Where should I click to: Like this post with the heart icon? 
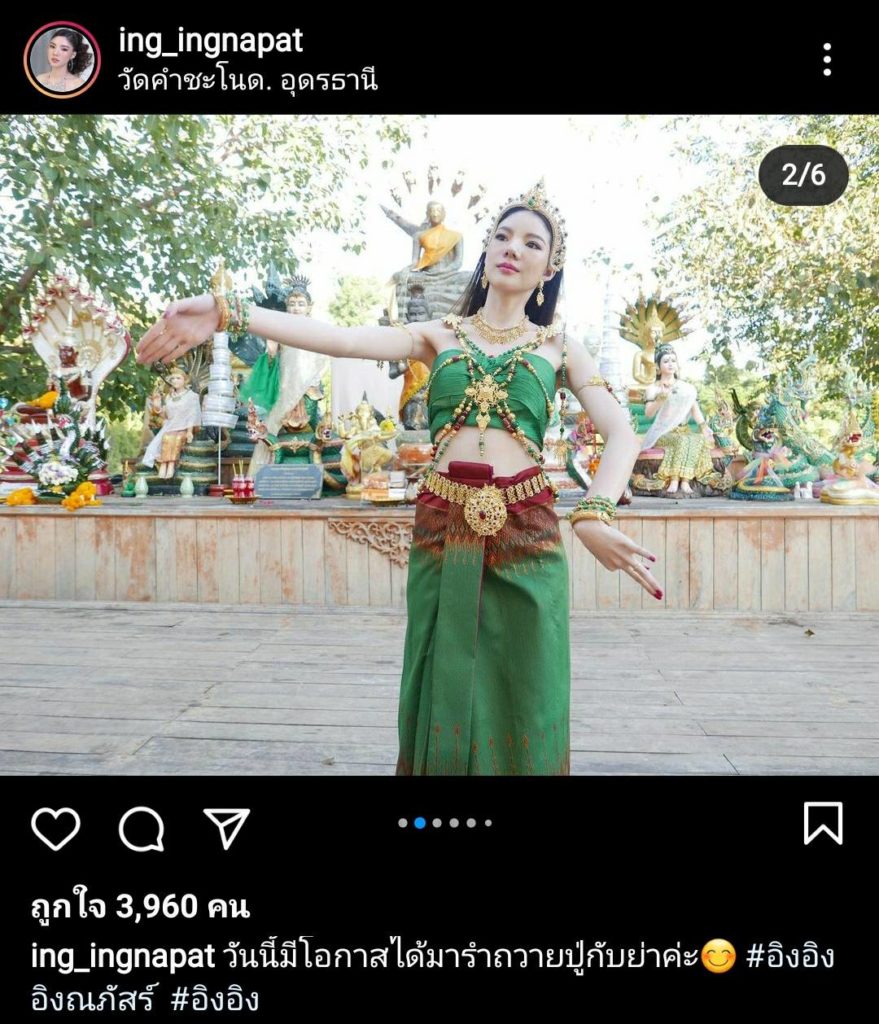(55, 828)
